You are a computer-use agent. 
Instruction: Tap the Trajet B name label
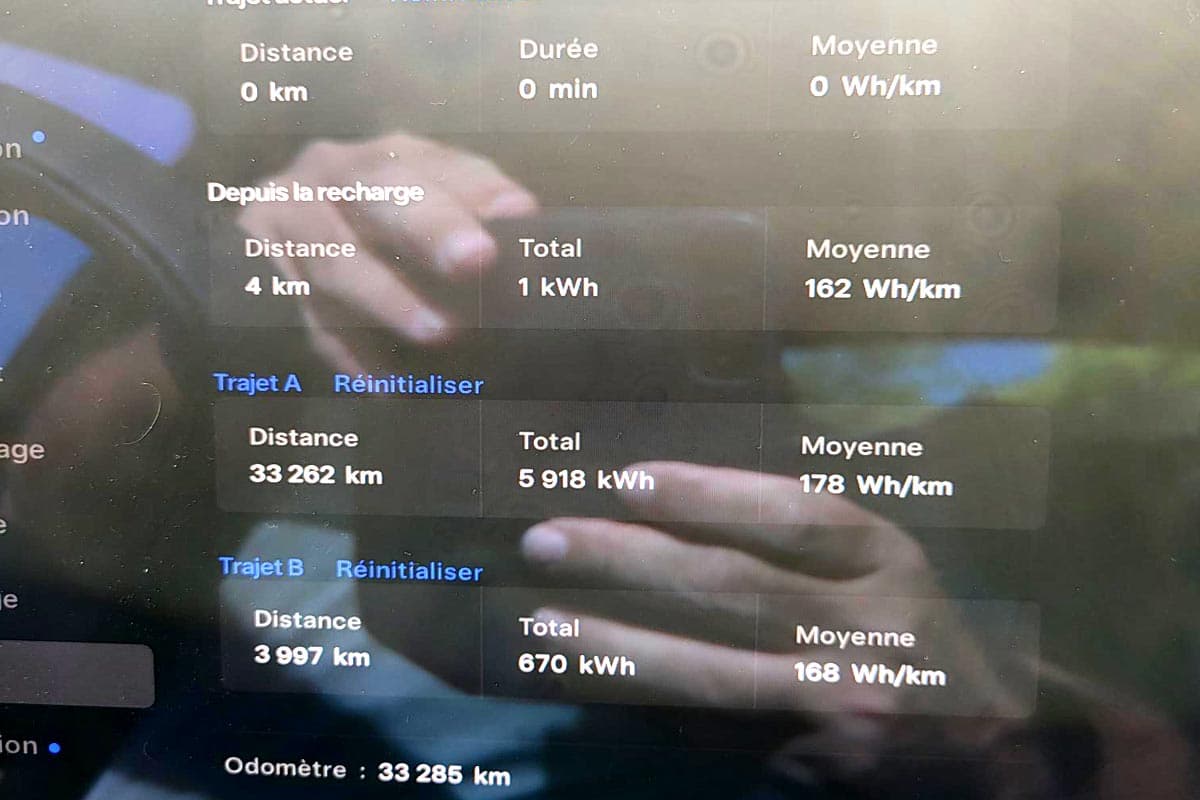[261, 568]
